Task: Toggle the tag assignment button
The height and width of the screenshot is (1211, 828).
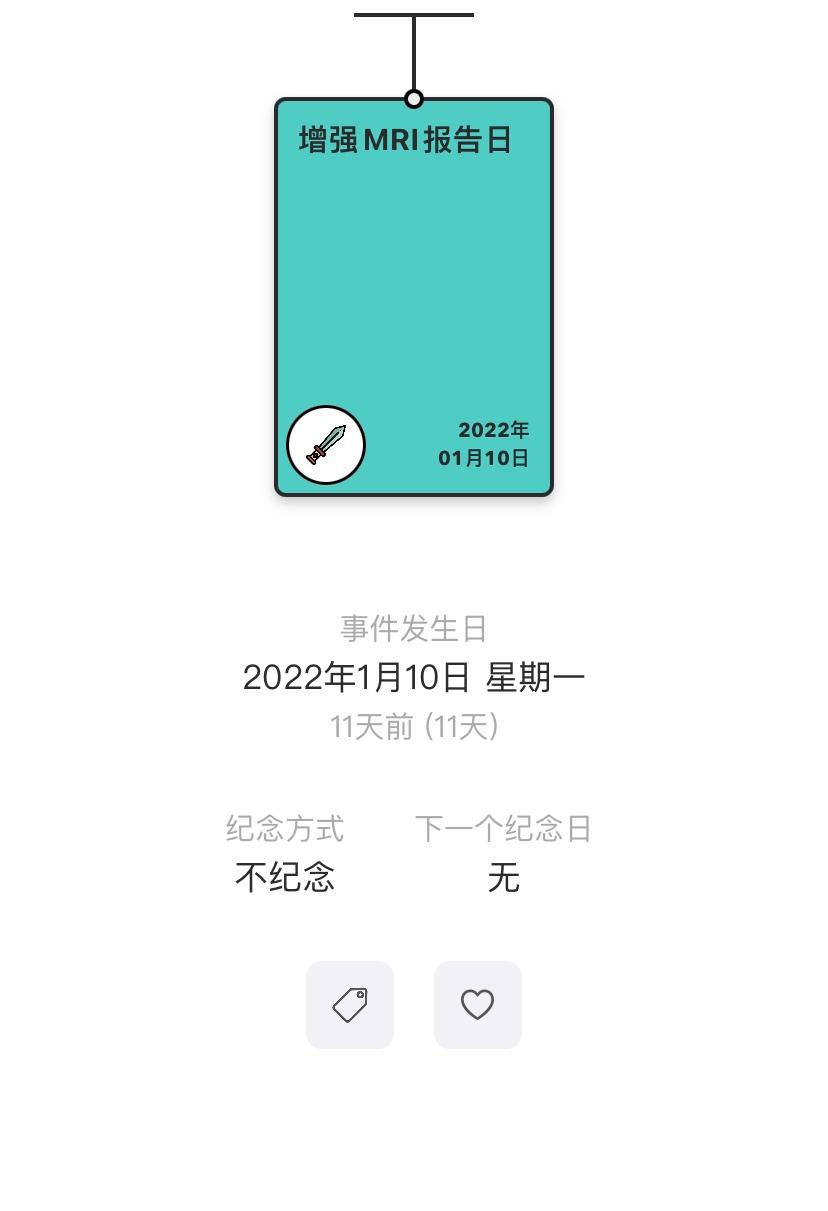Action: pyautogui.click(x=350, y=1005)
